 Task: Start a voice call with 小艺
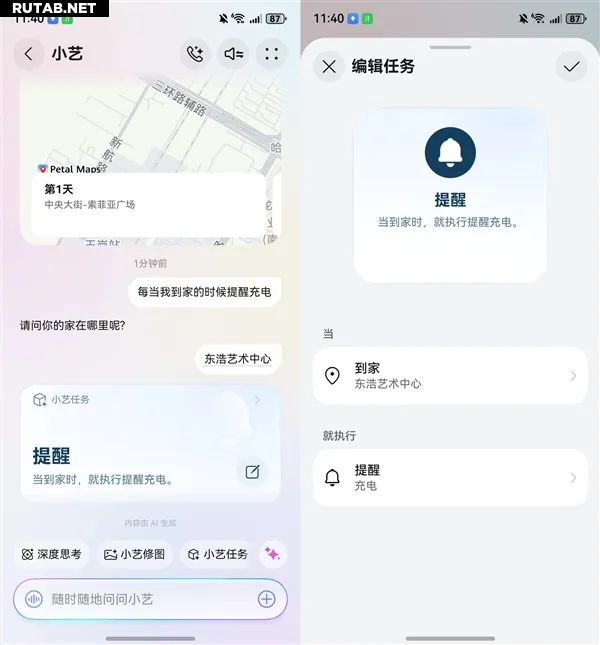click(x=194, y=54)
